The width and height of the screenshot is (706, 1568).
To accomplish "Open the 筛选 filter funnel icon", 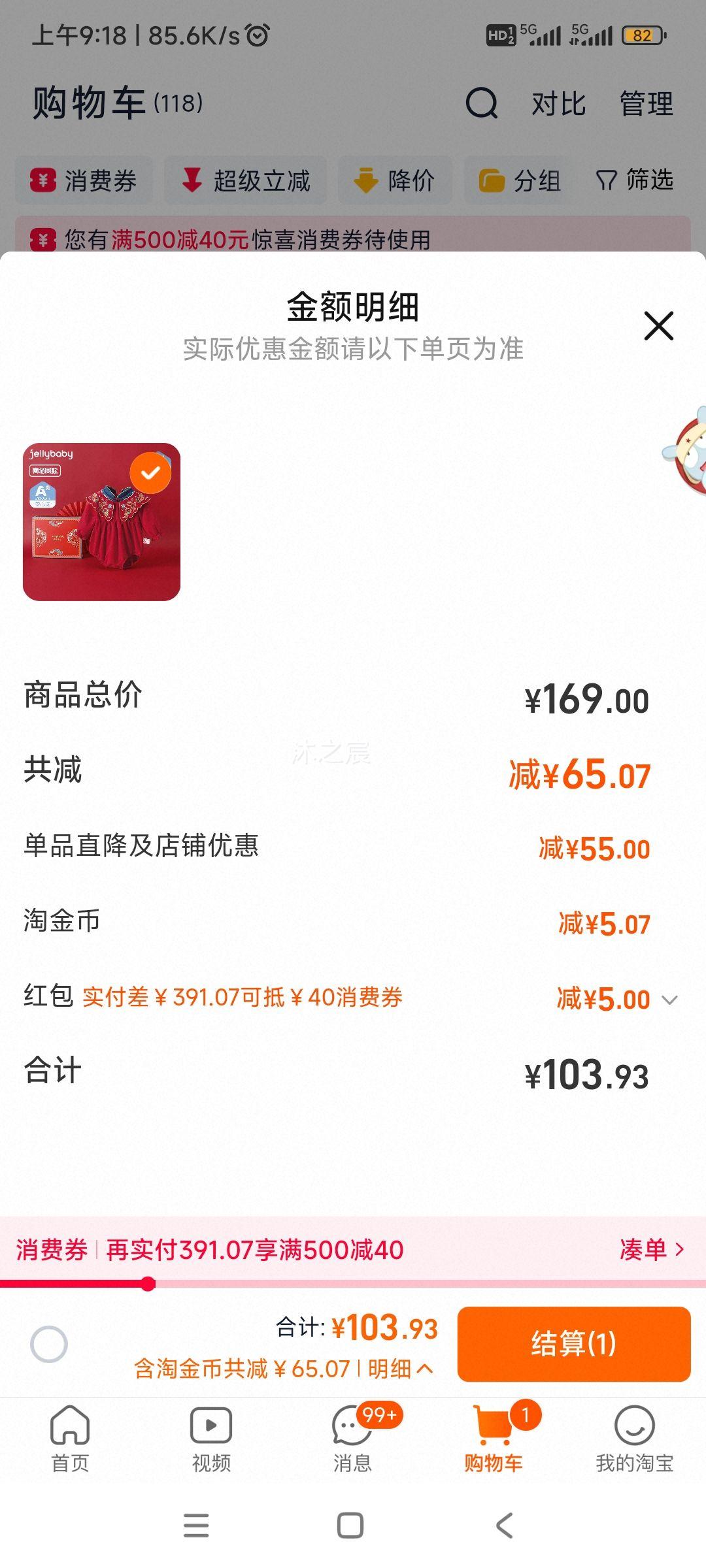I will click(607, 181).
